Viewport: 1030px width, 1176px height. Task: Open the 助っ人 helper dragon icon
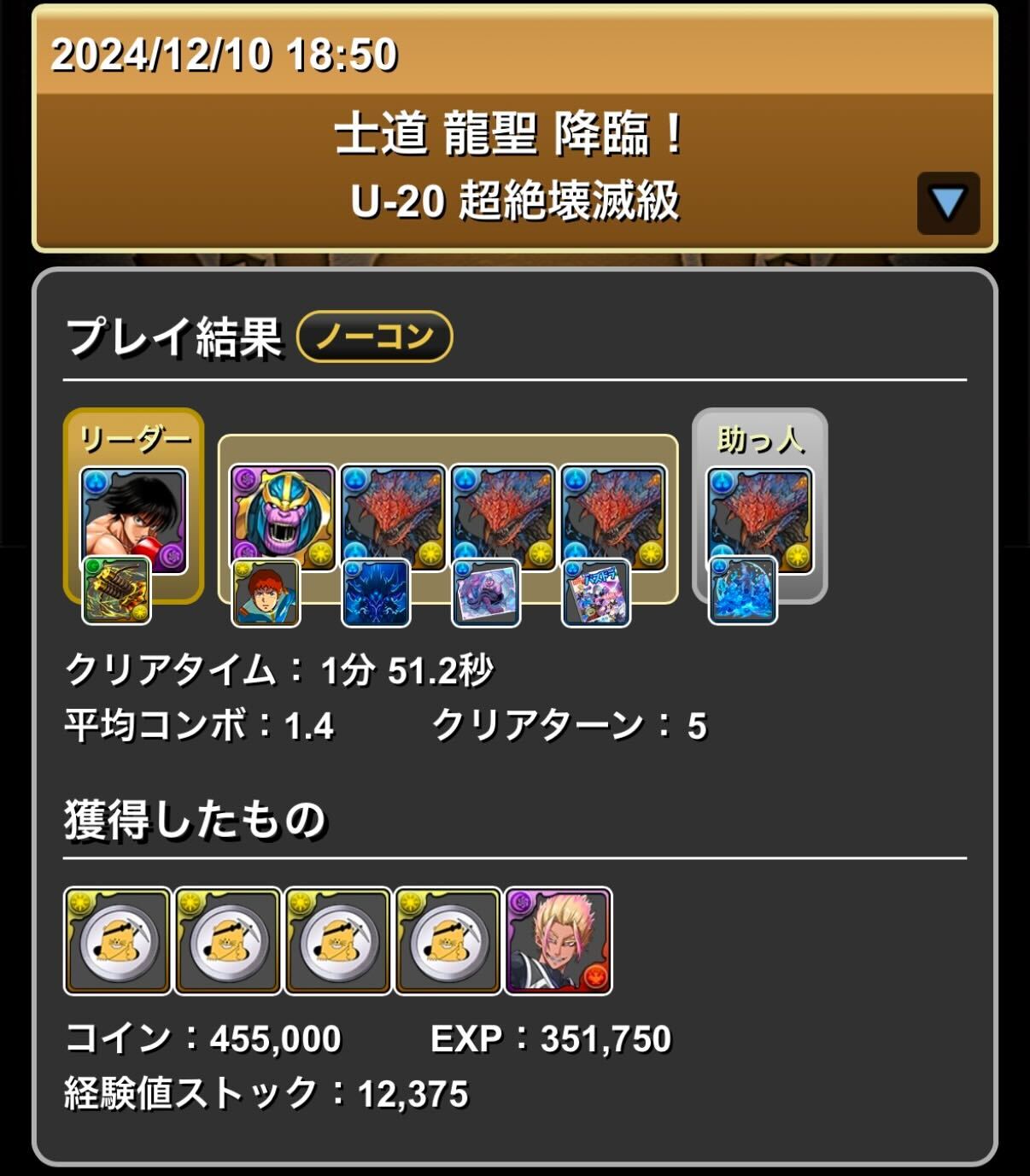point(760,512)
